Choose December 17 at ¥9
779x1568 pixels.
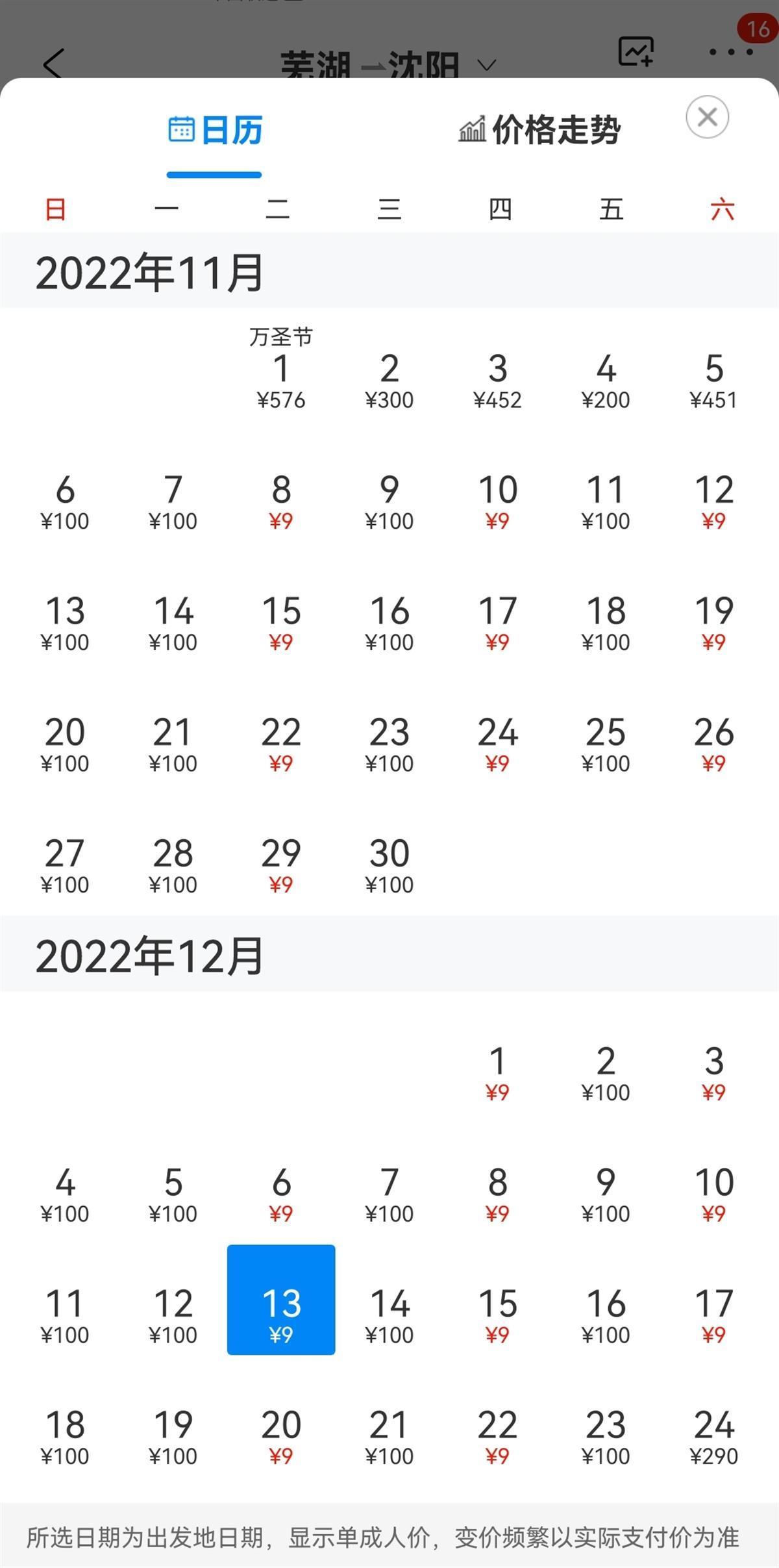[714, 1315]
